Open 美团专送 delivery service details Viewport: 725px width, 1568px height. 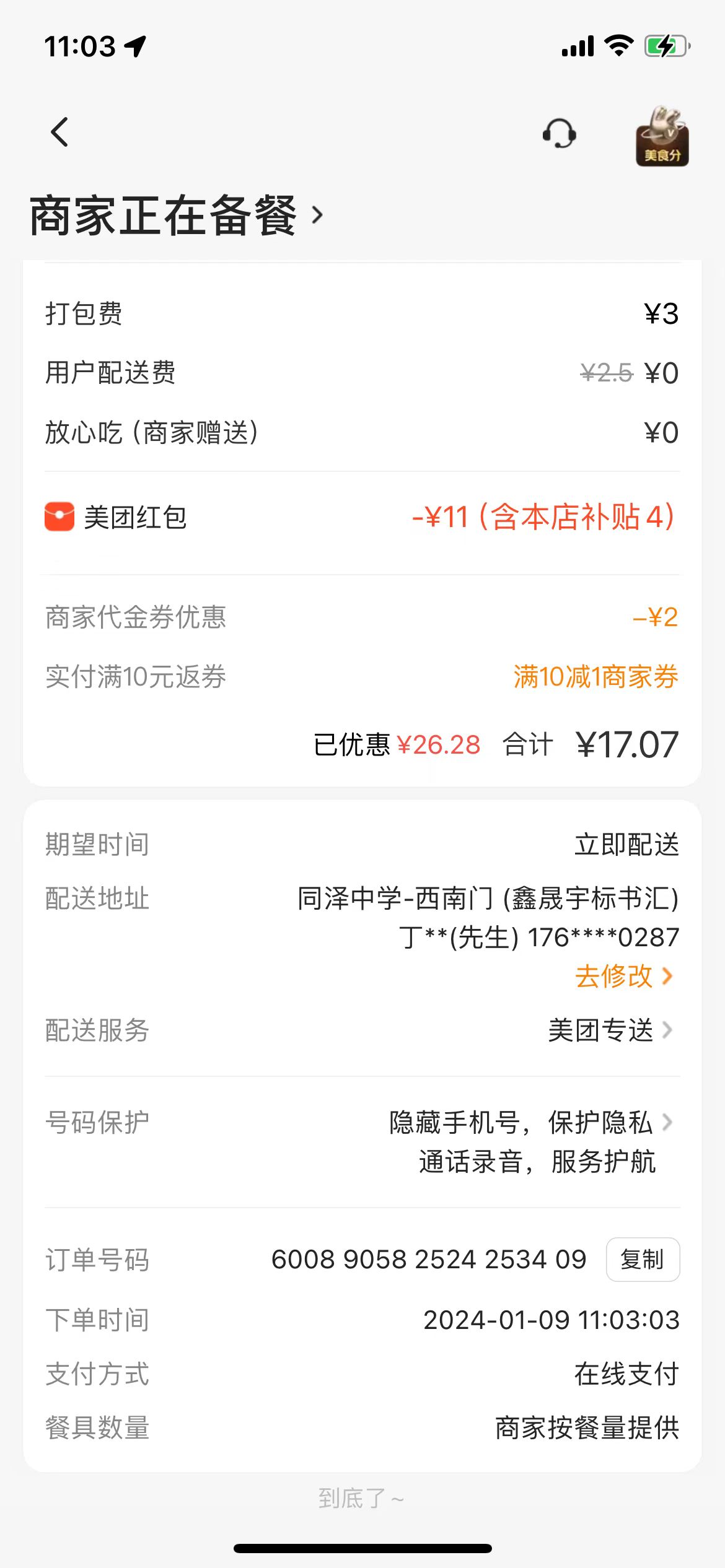click(x=610, y=1030)
